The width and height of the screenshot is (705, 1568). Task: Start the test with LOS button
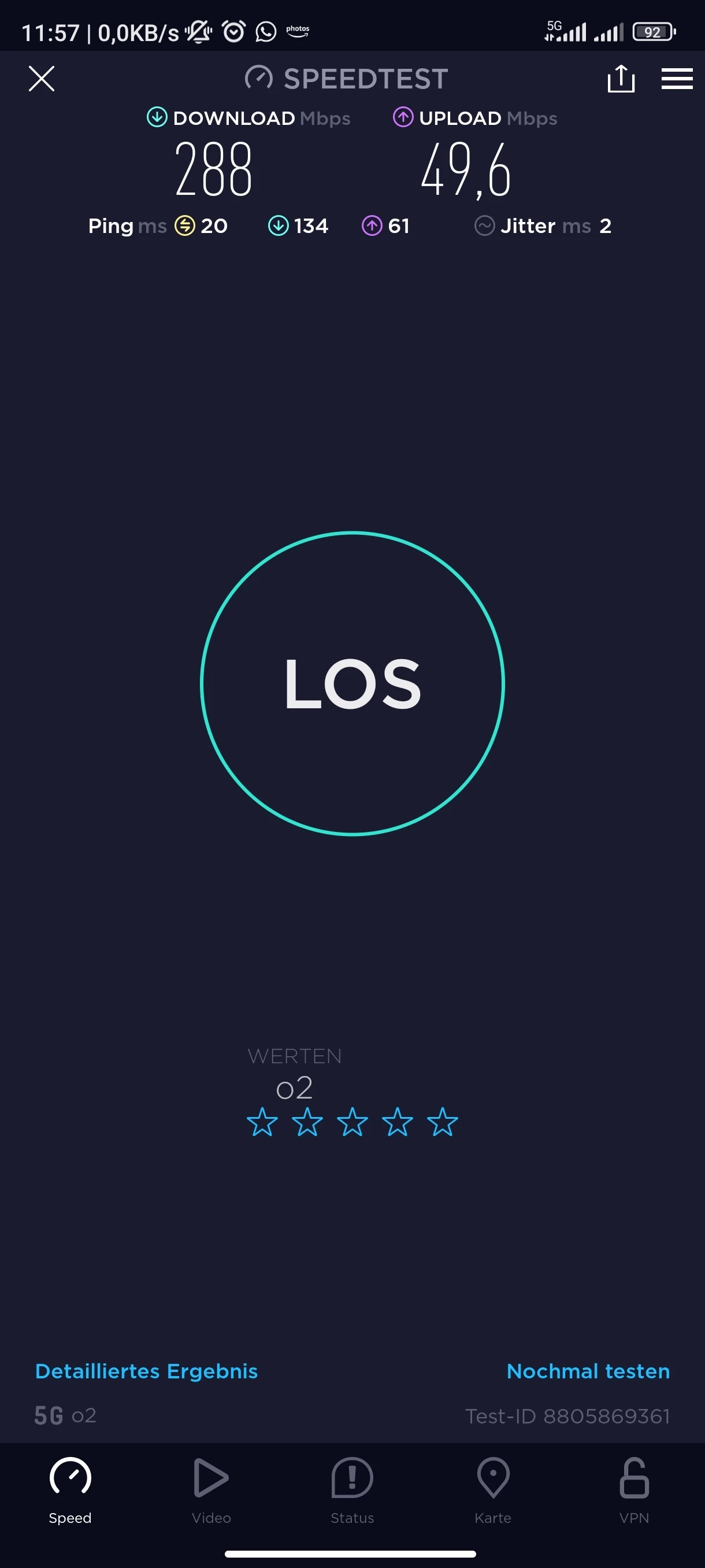pyautogui.click(x=352, y=683)
